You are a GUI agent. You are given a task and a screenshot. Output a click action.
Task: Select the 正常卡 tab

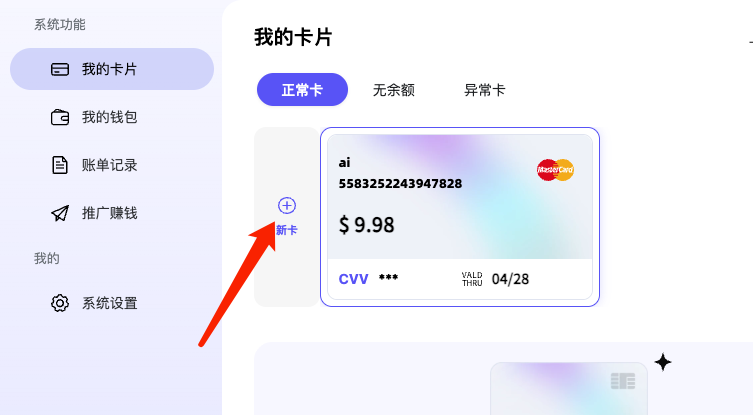(302, 90)
